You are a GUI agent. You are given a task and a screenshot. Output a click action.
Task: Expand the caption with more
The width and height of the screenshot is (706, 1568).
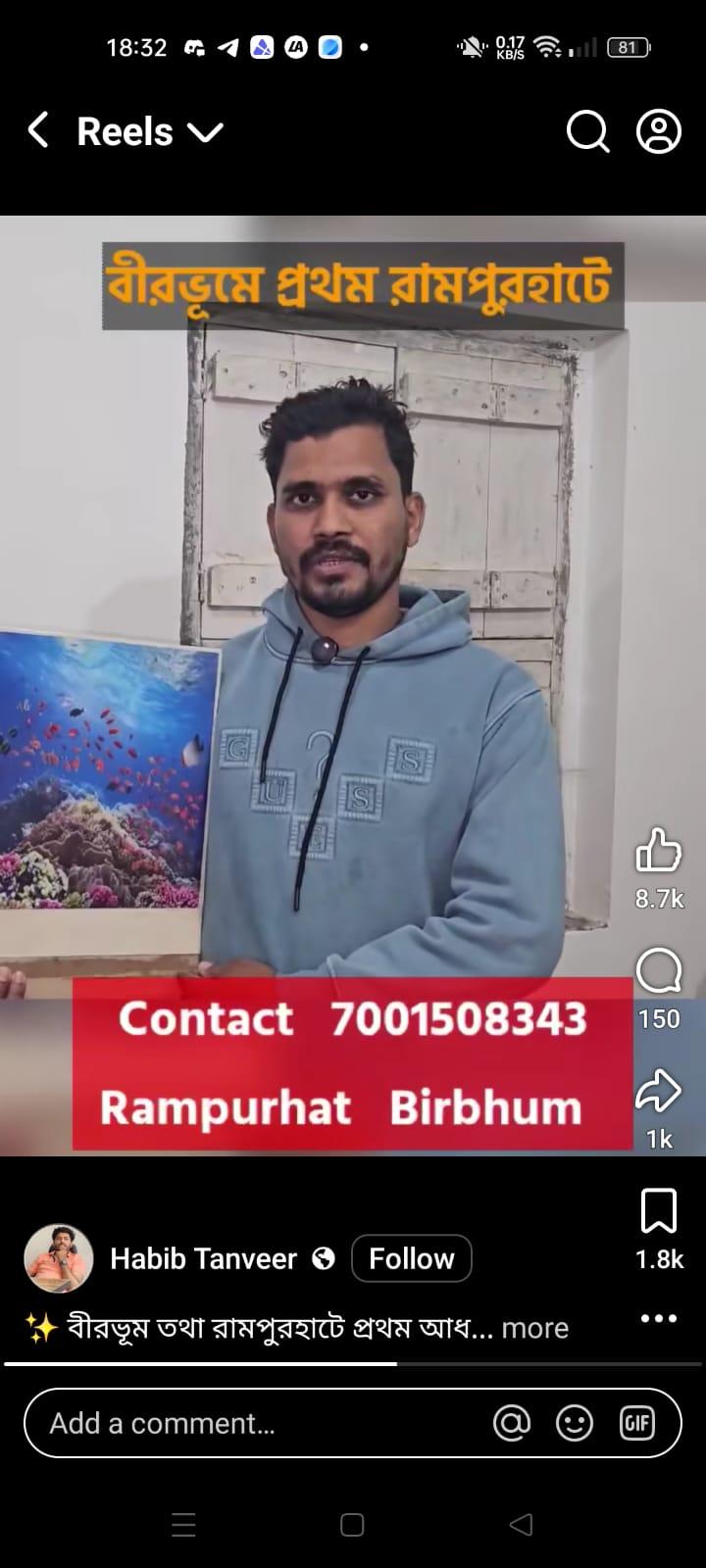[x=534, y=1329]
